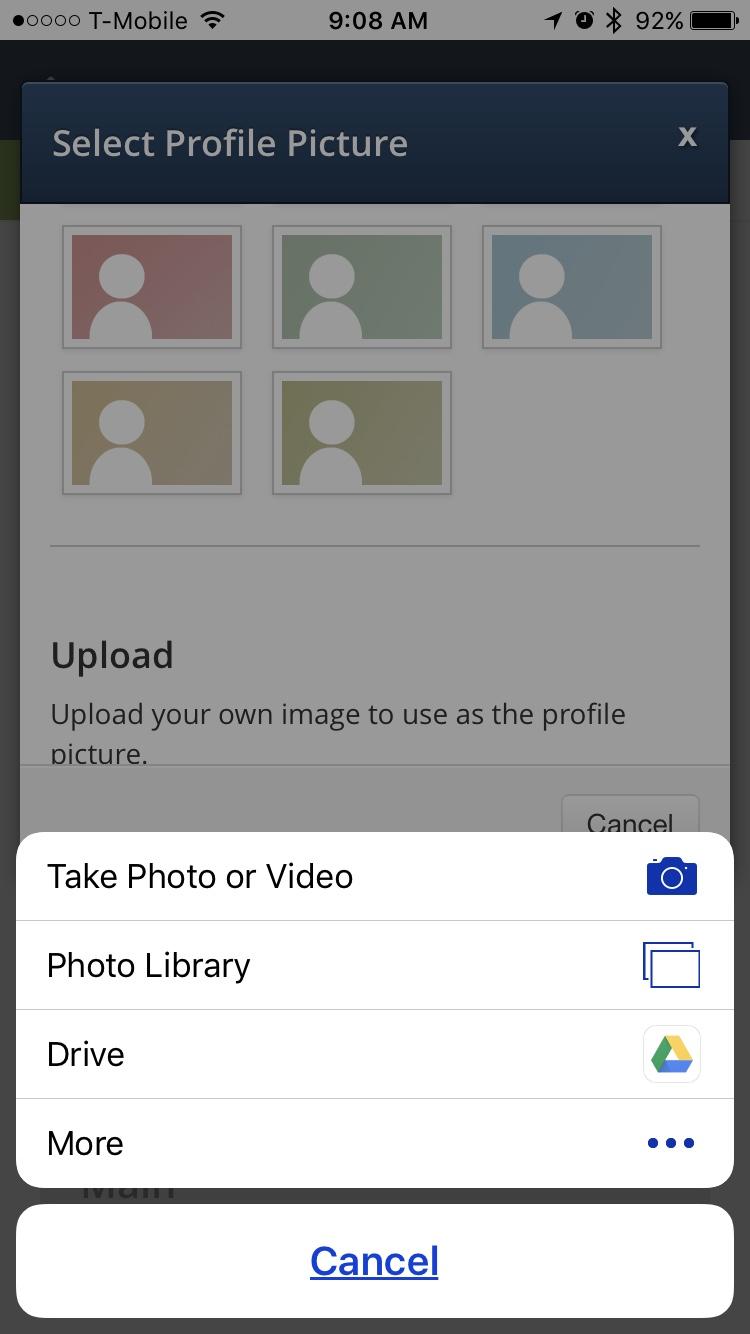Viewport: 750px width, 1334px height.
Task: Tap the grayed Cancel button behind the sheet
Action: tap(630, 822)
